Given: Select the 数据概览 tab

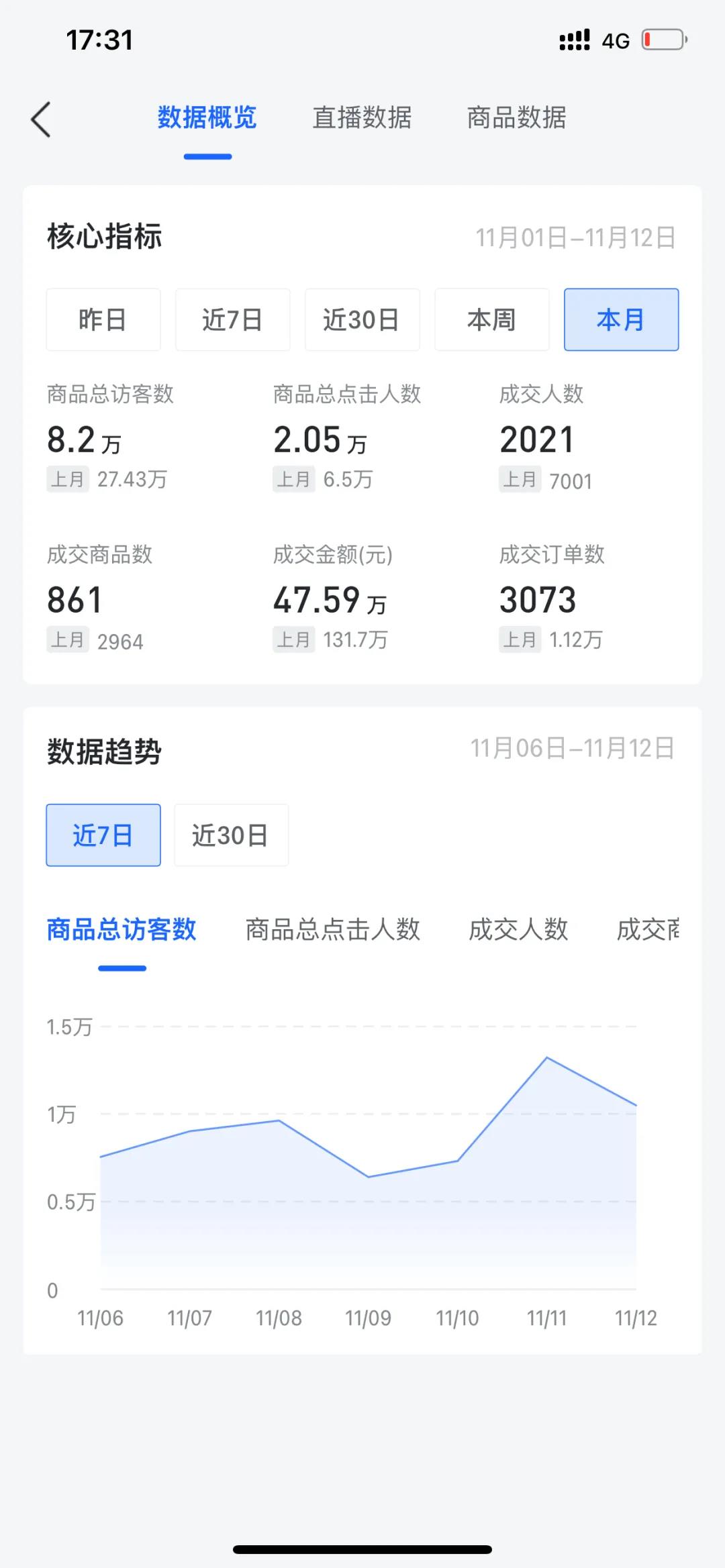Looking at the screenshot, I should coord(207,117).
